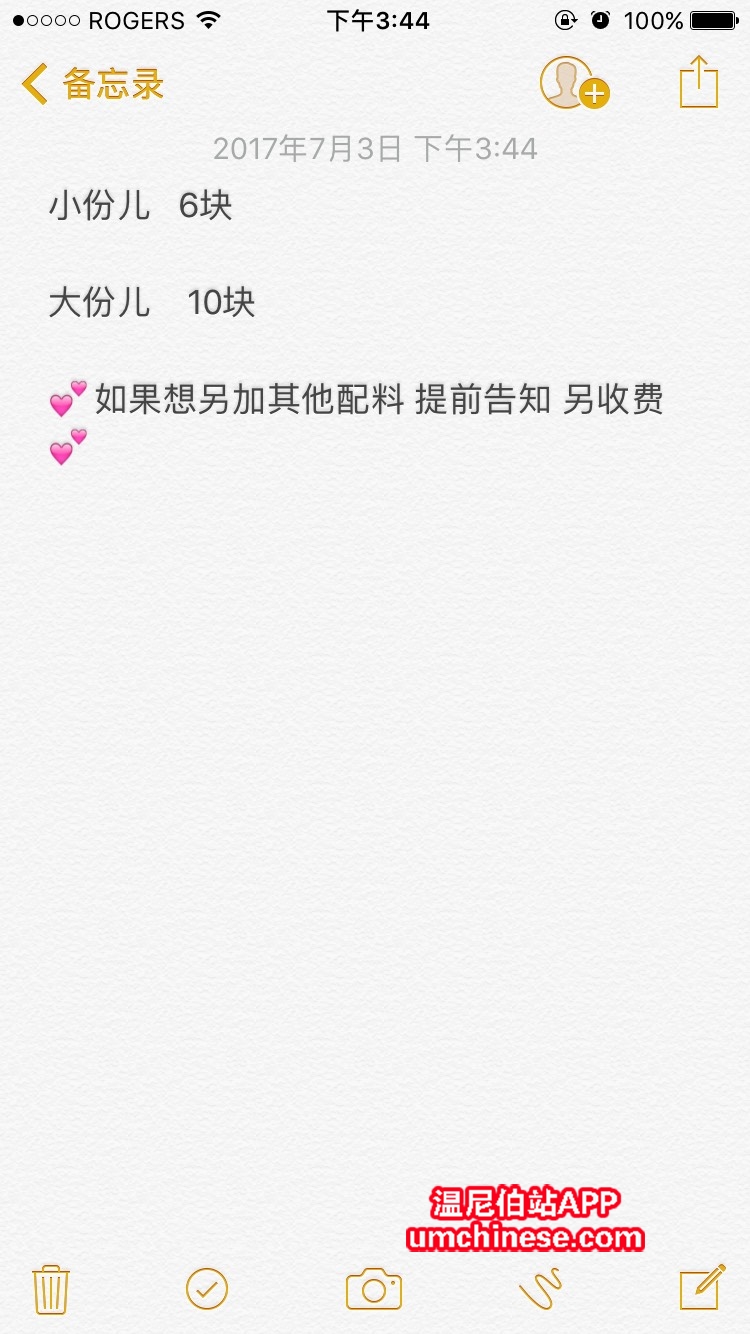This screenshot has height=1334, width=750.
Task: Add people to this note
Action: pyautogui.click(x=573, y=83)
